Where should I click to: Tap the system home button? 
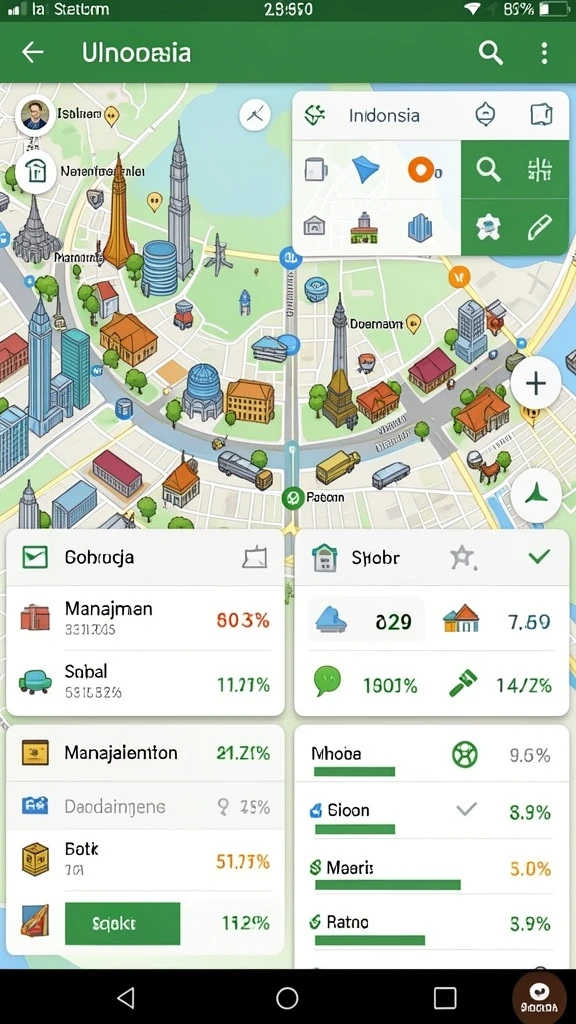(x=287, y=998)
